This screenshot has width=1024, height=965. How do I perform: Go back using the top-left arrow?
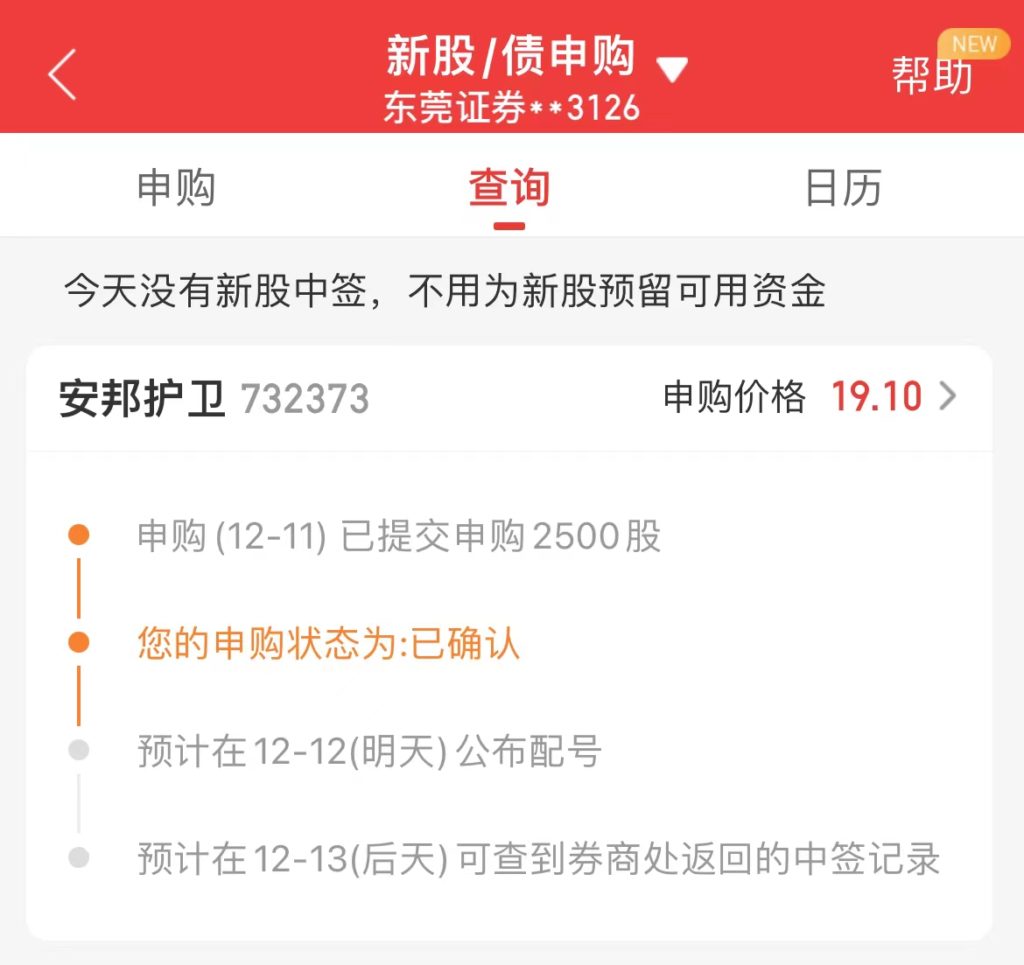(x=62, y=74)
